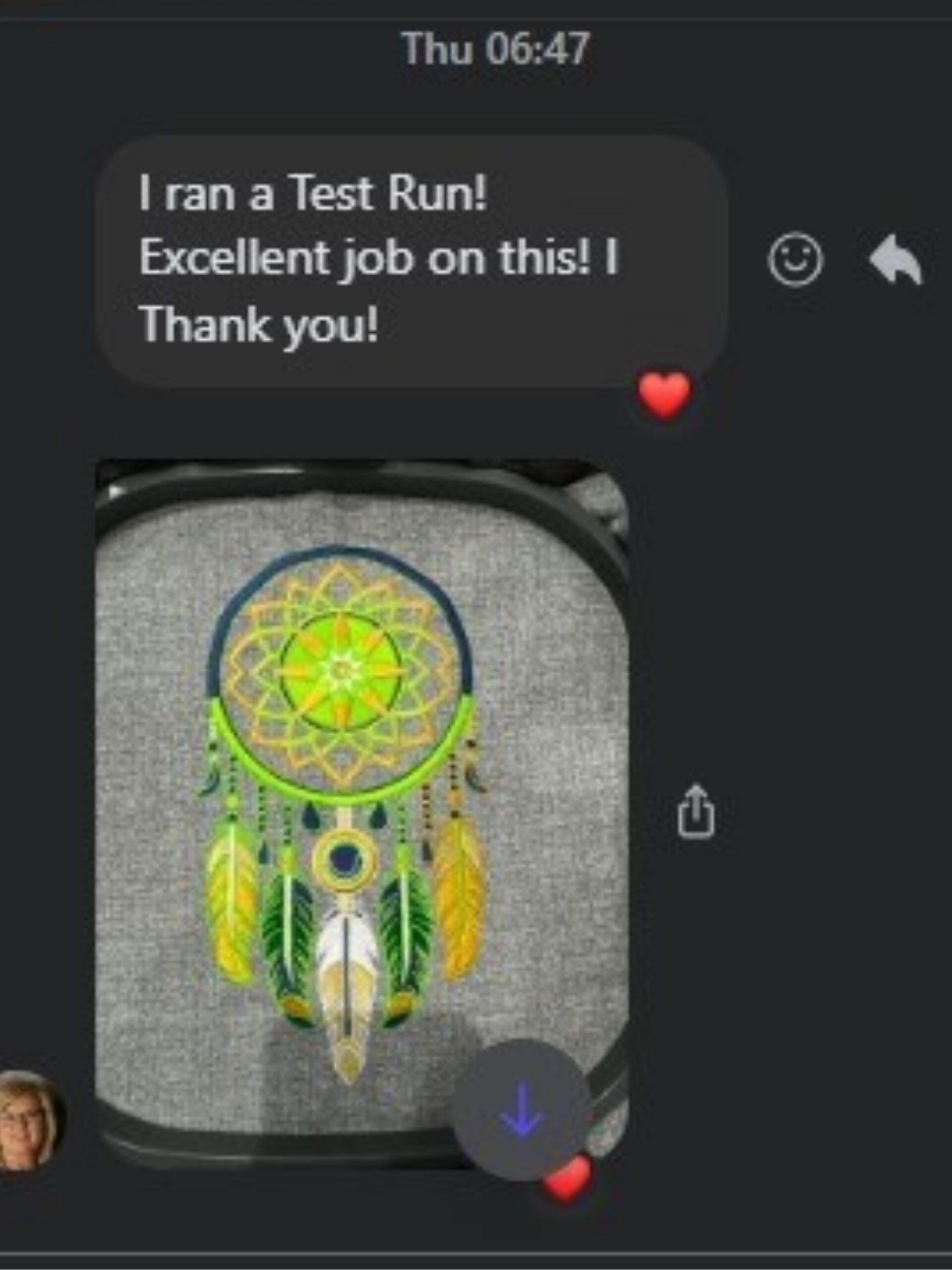Image resolution: width=952 pixels, height=1270 pixels.
Task: Reply to the Test Run message
Action: tap(896, 259)
